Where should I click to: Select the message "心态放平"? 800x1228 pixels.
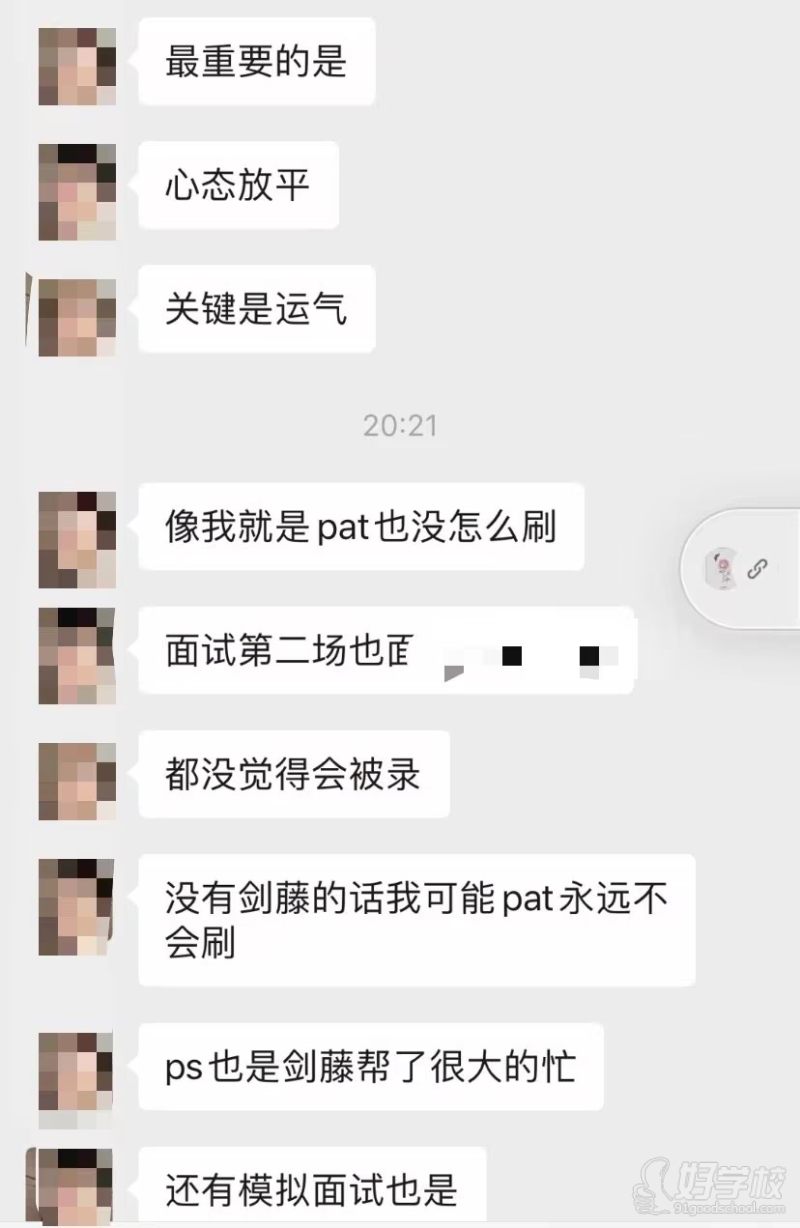(237, 185)
